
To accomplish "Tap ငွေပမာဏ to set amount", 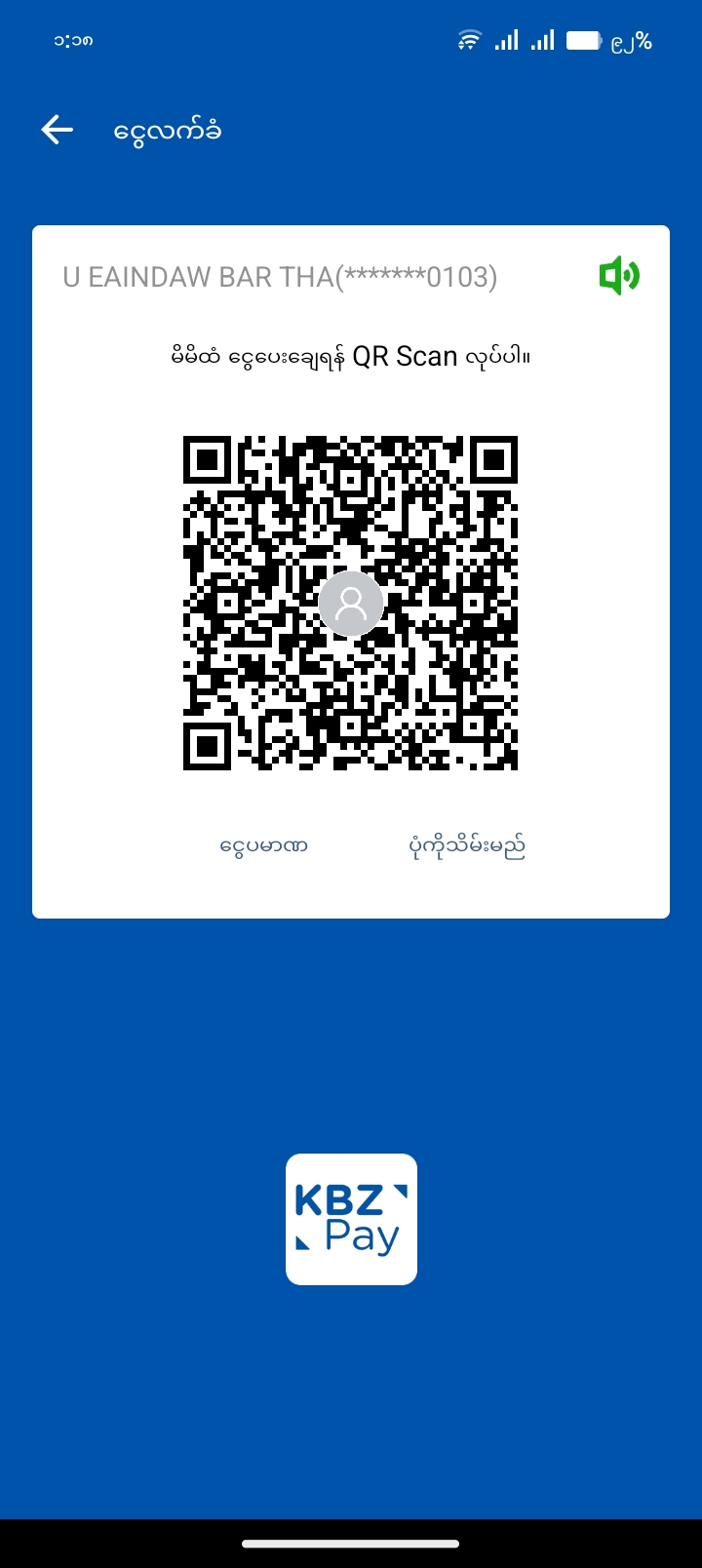I will pyautogui.click(x=264, y=845).
